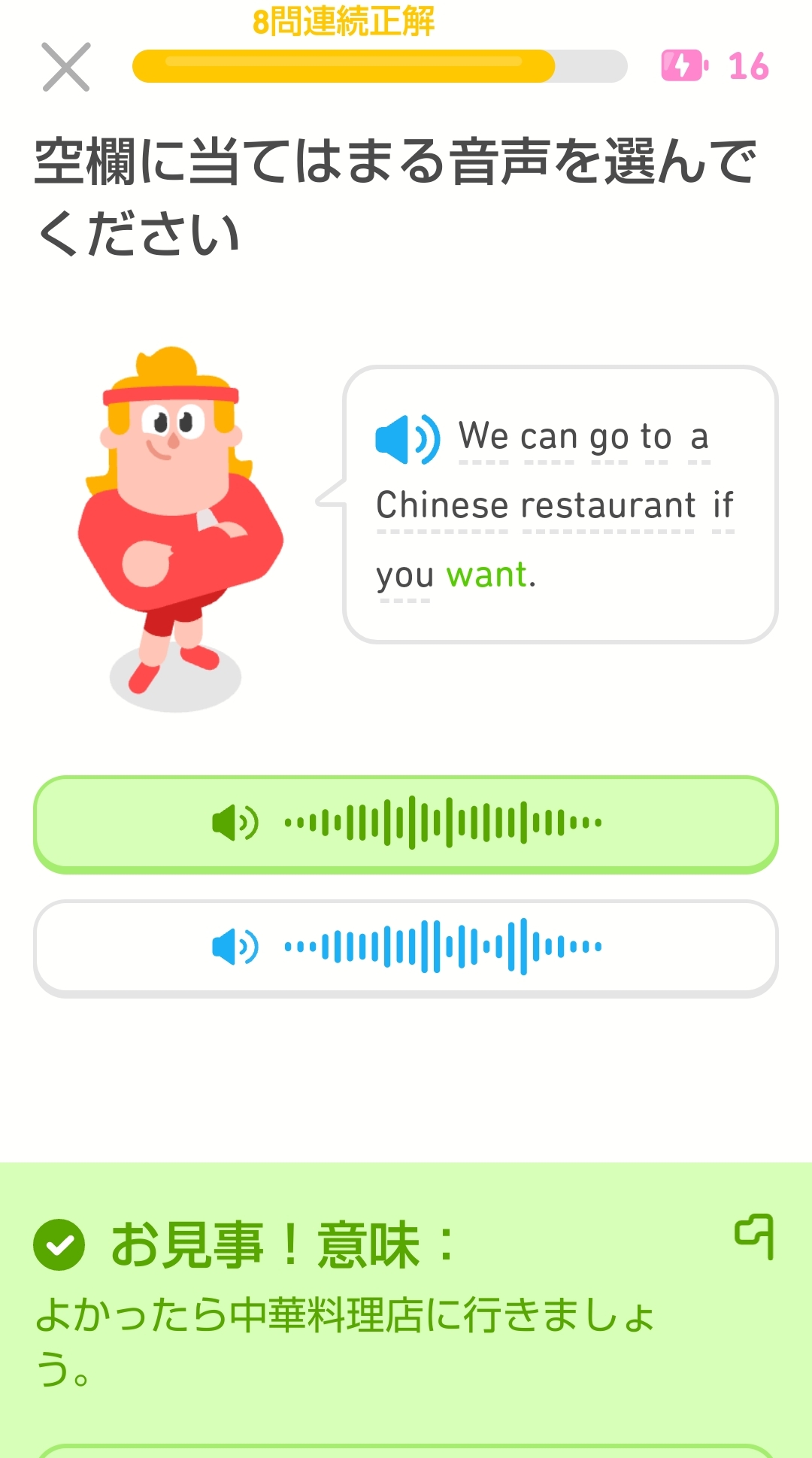Show hint for the word 'restaurant'
The width and height of the screenshot is (812, 1458).
coord(608,505)
